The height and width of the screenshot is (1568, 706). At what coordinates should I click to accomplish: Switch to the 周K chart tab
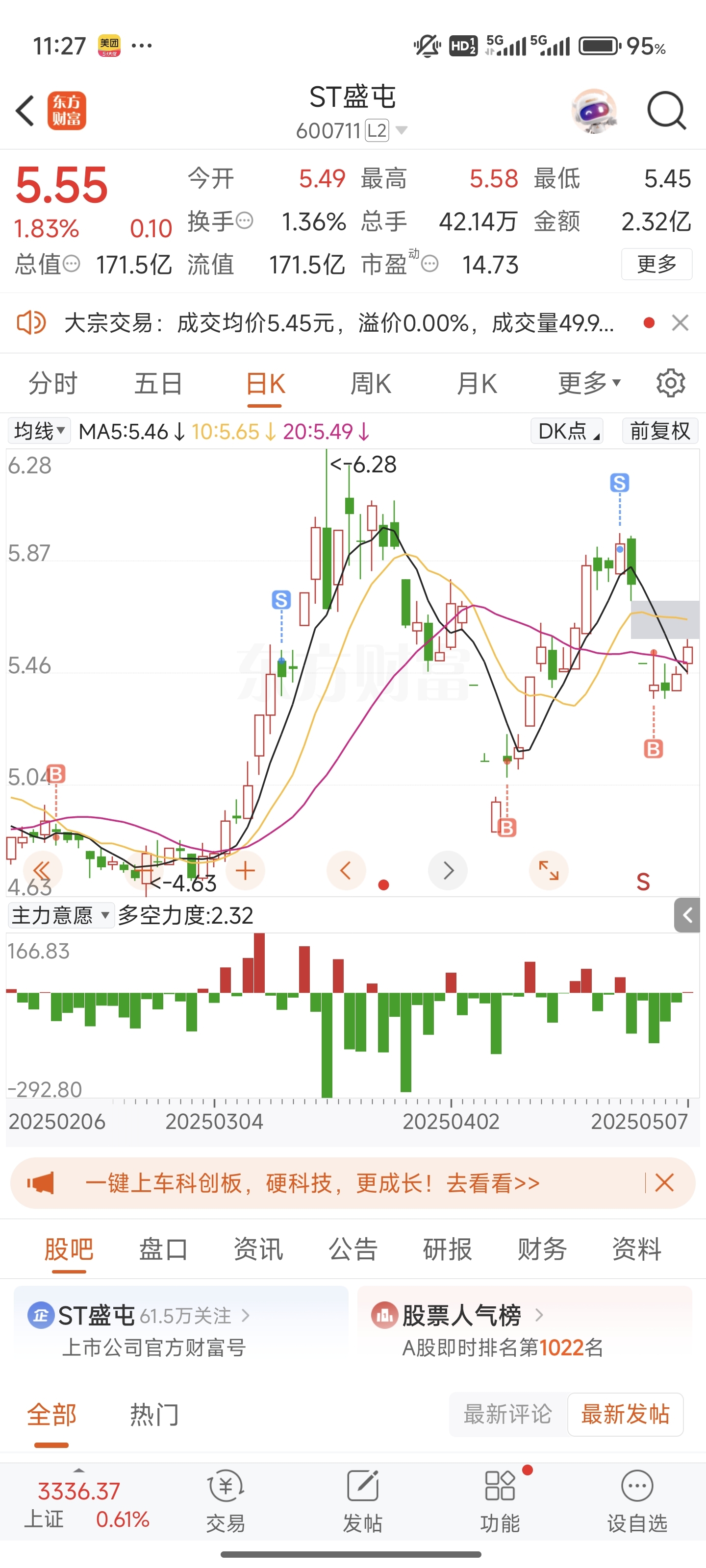click(370, 384)
